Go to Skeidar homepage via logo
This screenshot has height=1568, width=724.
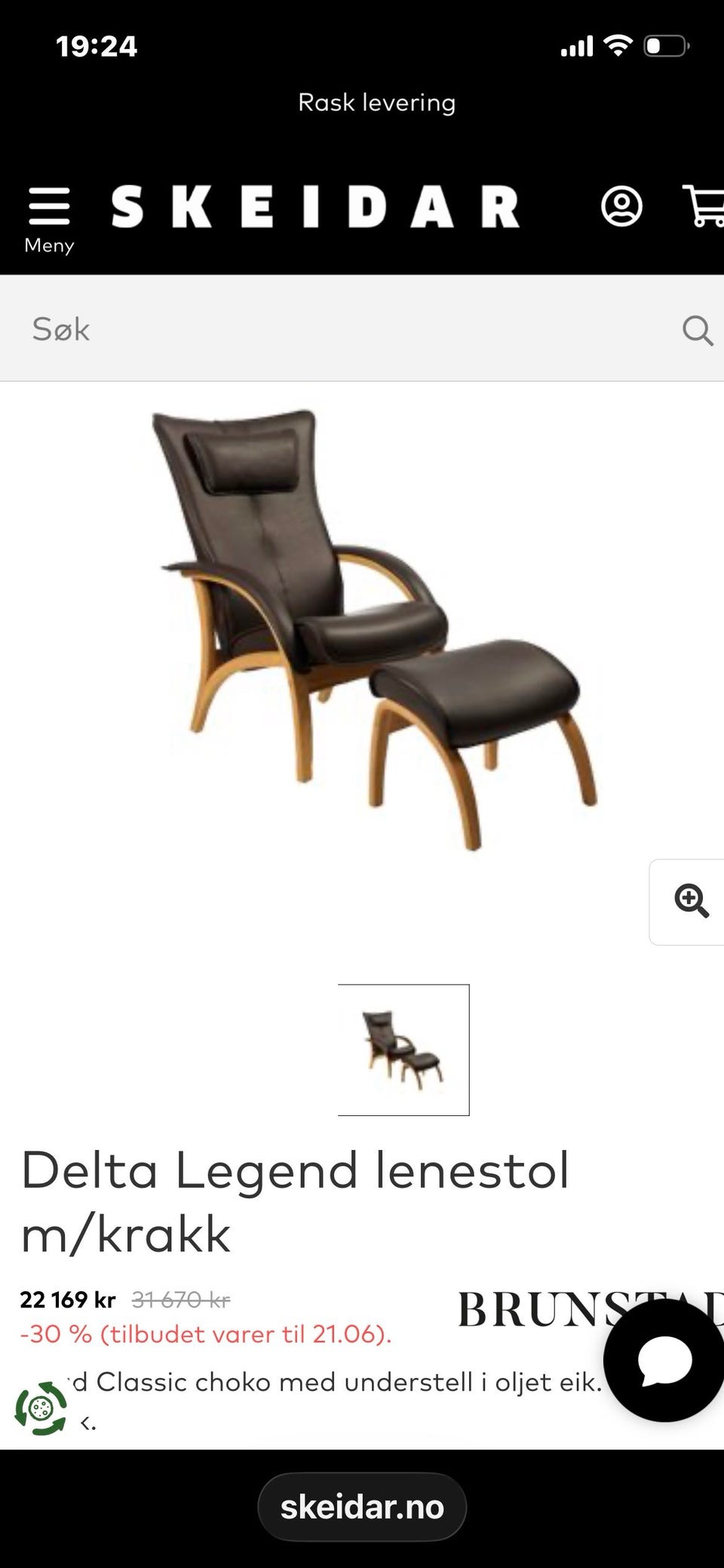(x=315, y=207)
